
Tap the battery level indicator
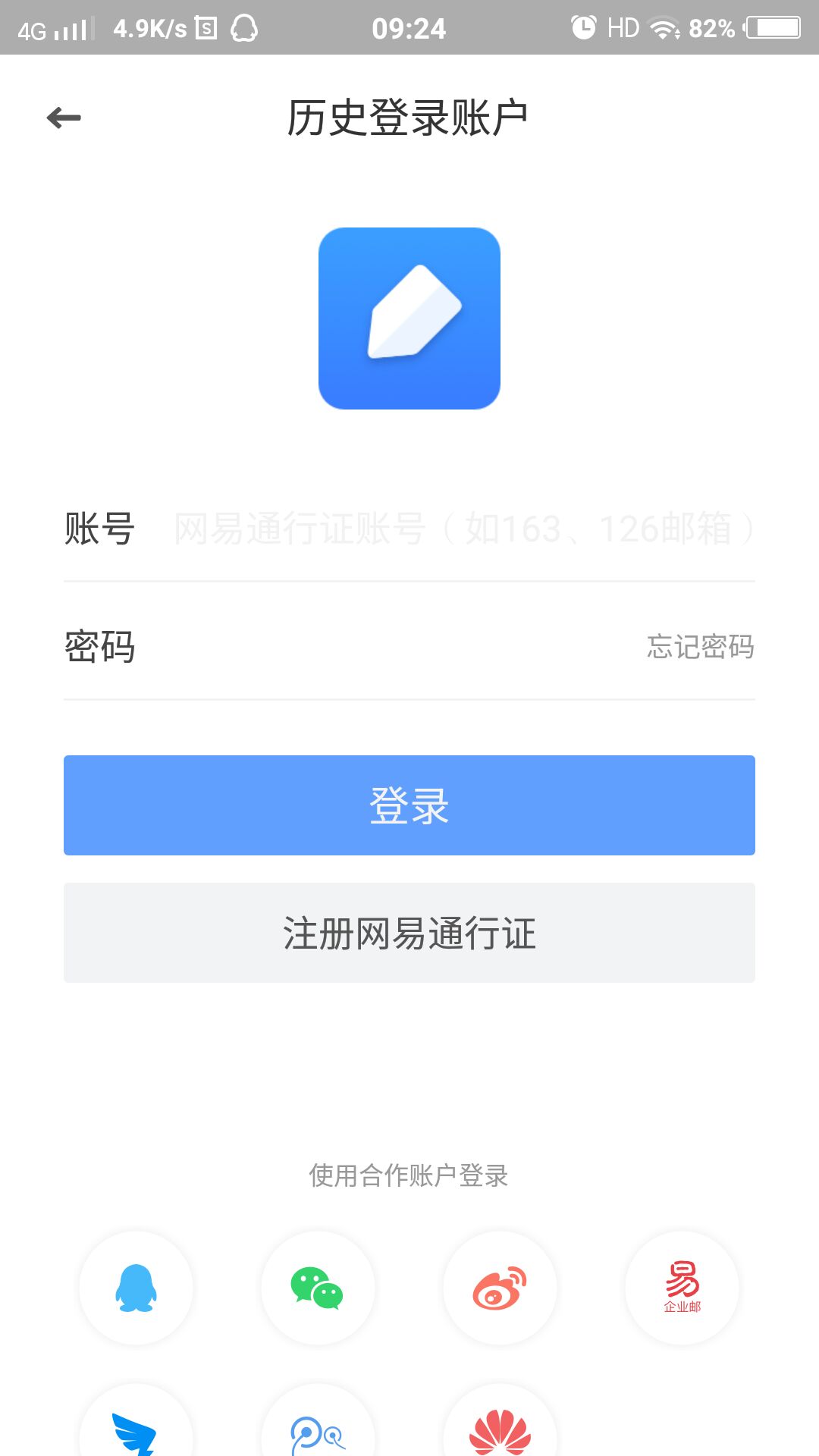pyautogui.click(x=766, y=27)
